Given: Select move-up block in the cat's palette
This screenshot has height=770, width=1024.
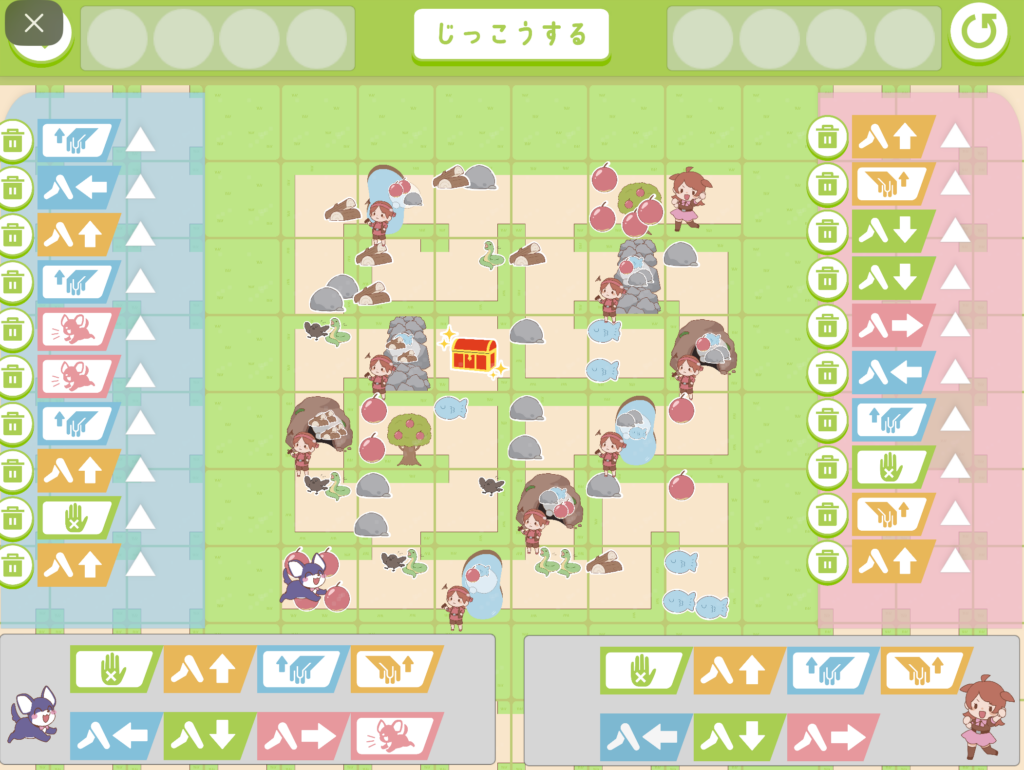Looking at the screenshot, I should (208, 670).
